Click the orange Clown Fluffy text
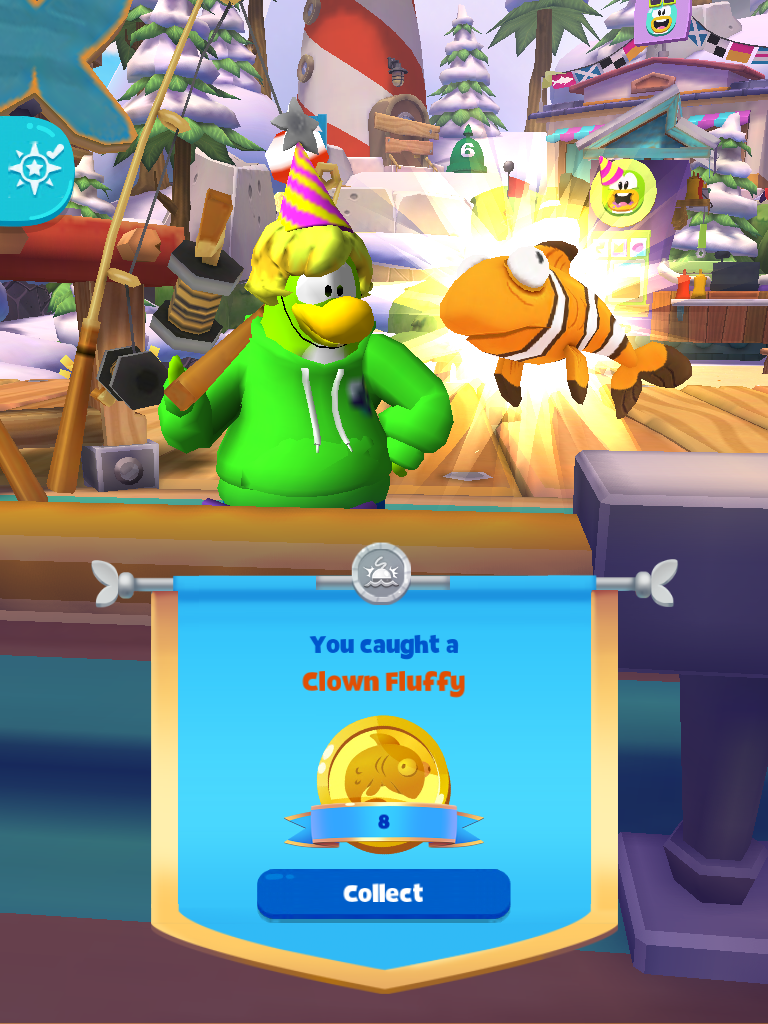Image resolution: width=768 pixels, height=1024 pixels. (383, 684)
